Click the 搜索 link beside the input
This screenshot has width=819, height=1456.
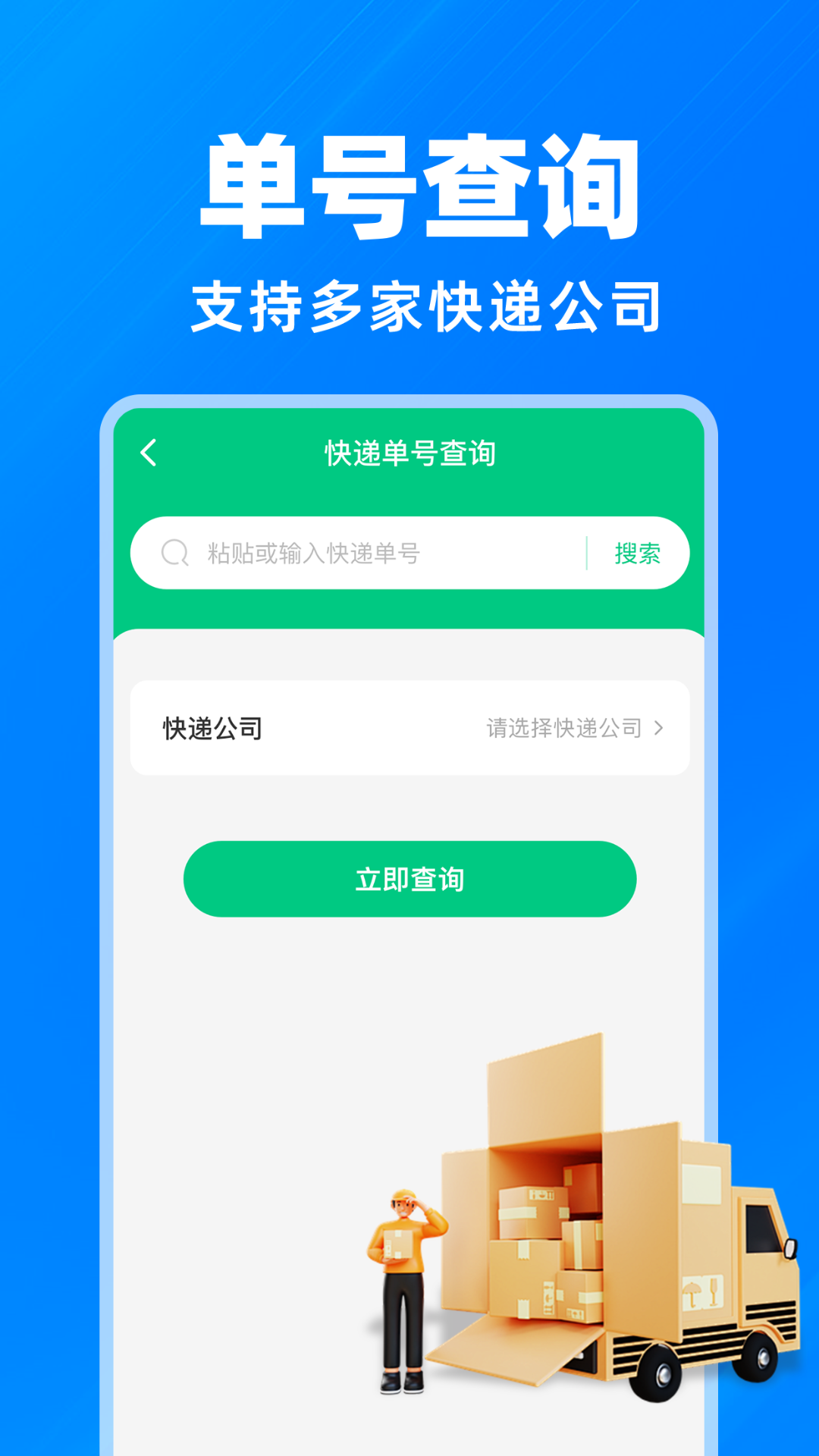(x=635, y=552)
